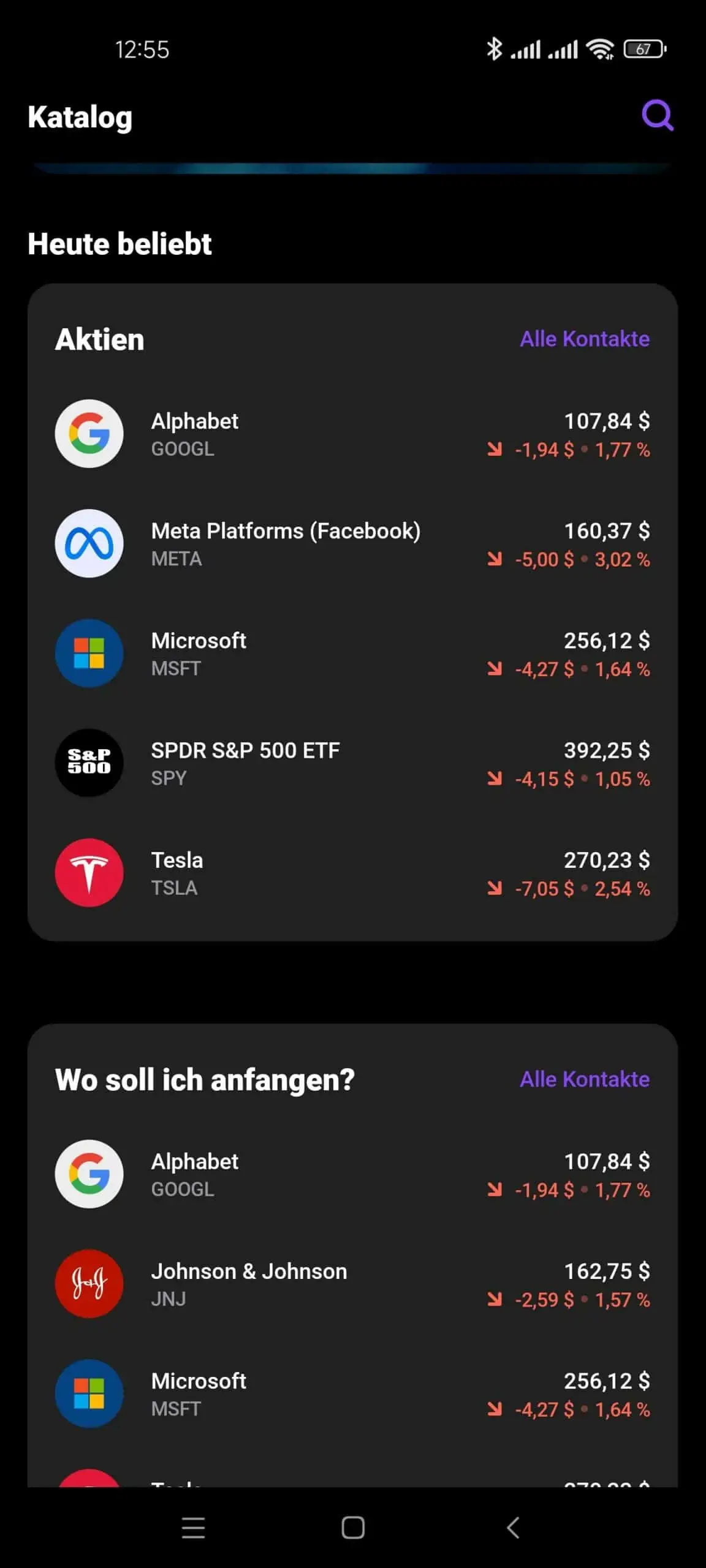706x1568 pixels.
Task: Open recent apps from navigation bar
Action: coord(193,1528)
